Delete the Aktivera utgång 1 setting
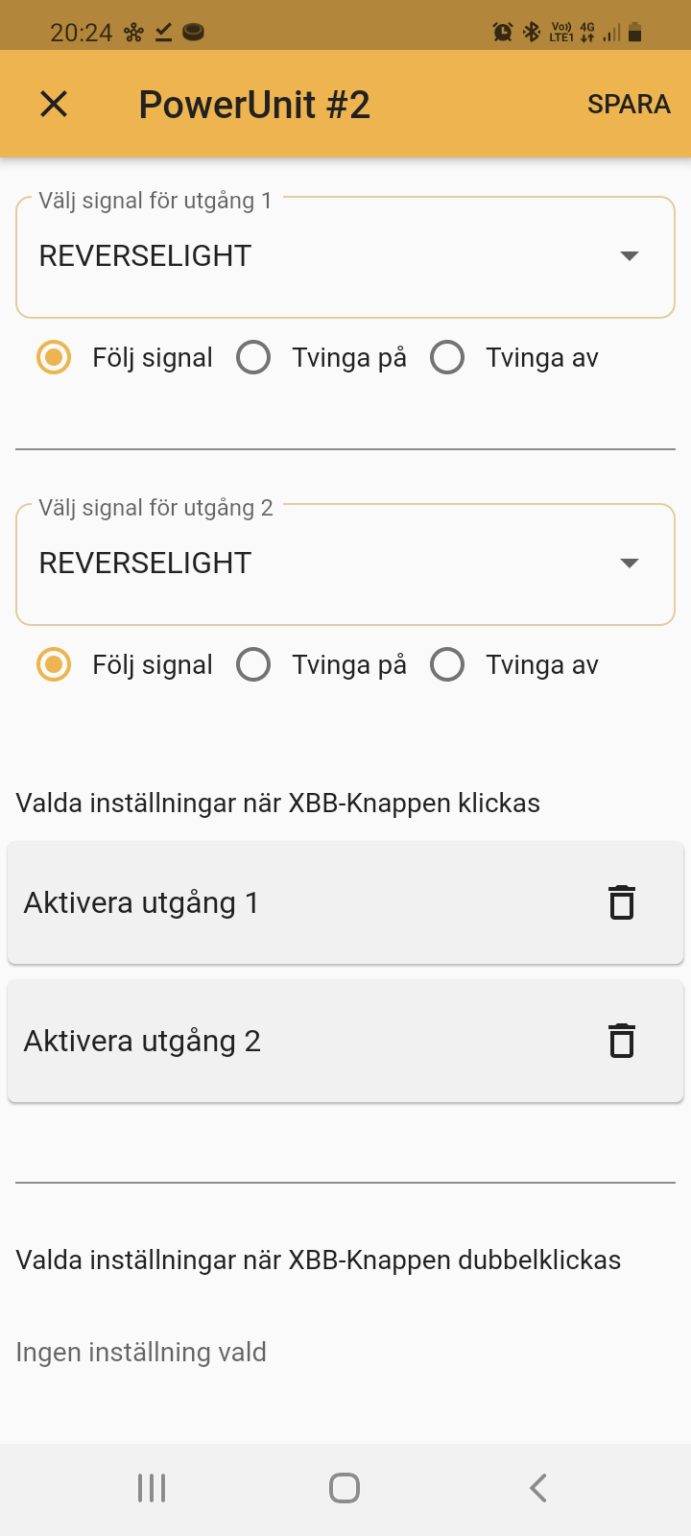Image resolution: width=691 pixels, height=1536 pixels. (622, 903)
